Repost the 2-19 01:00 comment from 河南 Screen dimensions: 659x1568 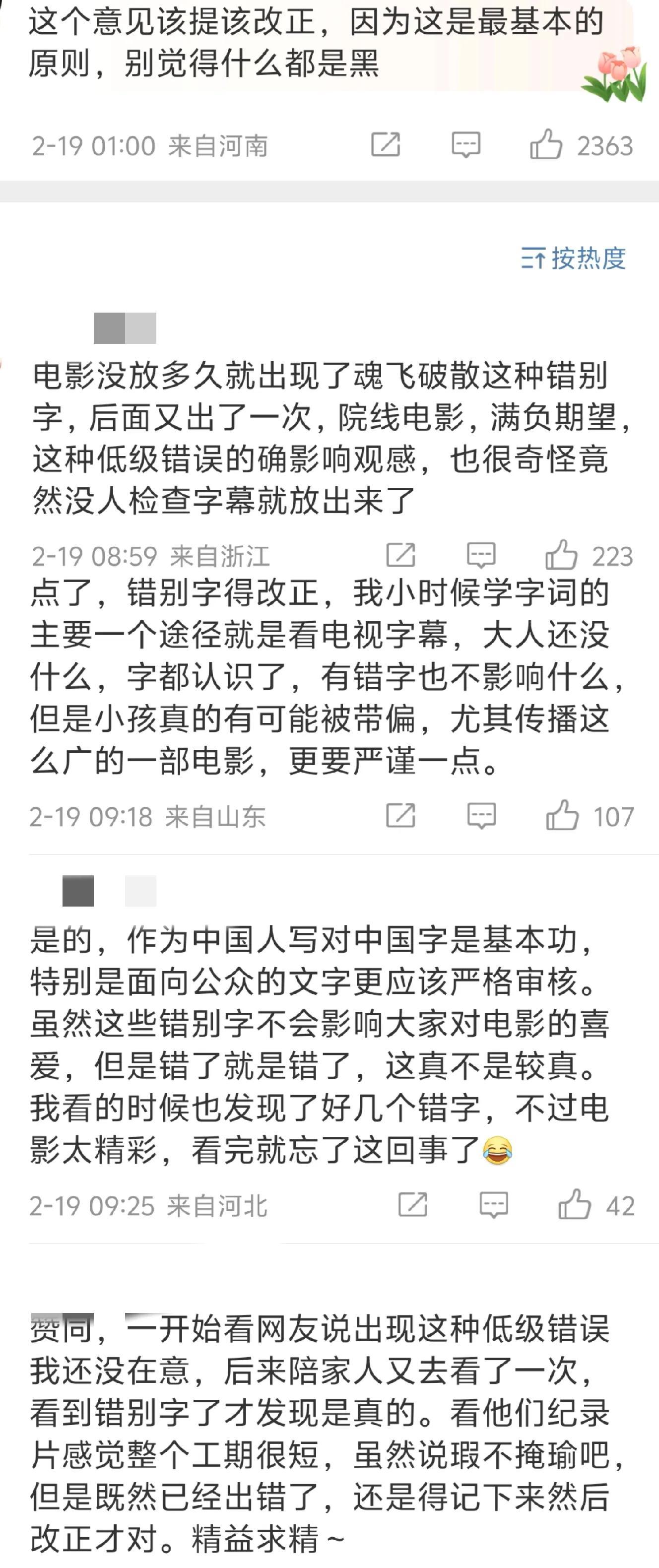click(386, 145)
